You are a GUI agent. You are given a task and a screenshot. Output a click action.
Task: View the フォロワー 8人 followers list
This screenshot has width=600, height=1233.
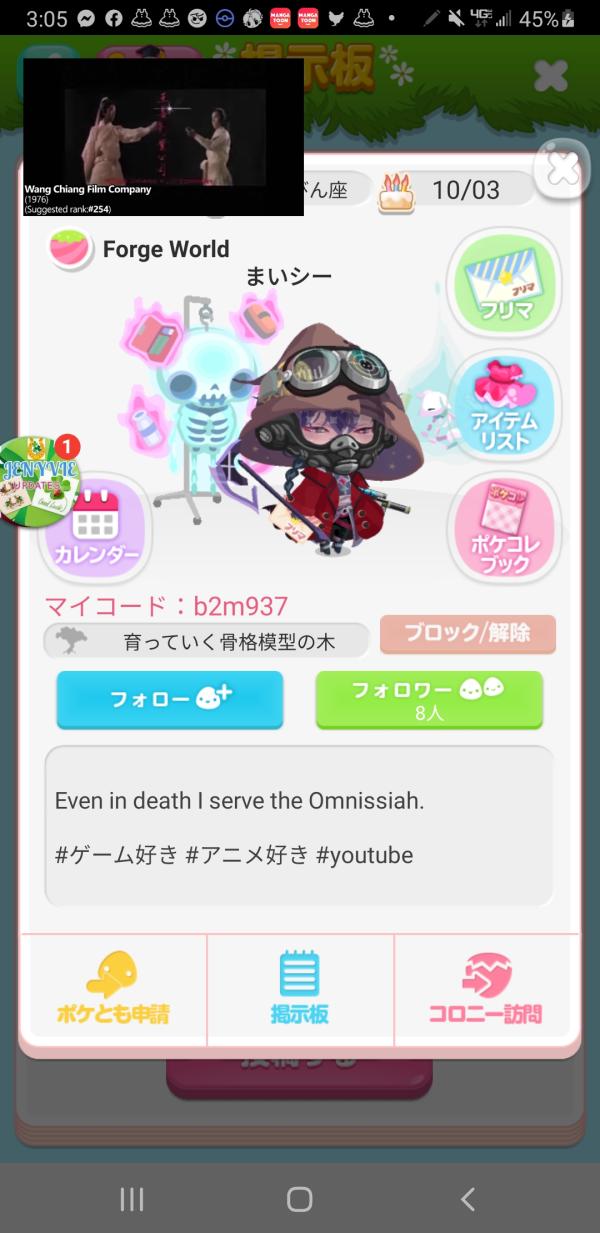click(429, 699)
